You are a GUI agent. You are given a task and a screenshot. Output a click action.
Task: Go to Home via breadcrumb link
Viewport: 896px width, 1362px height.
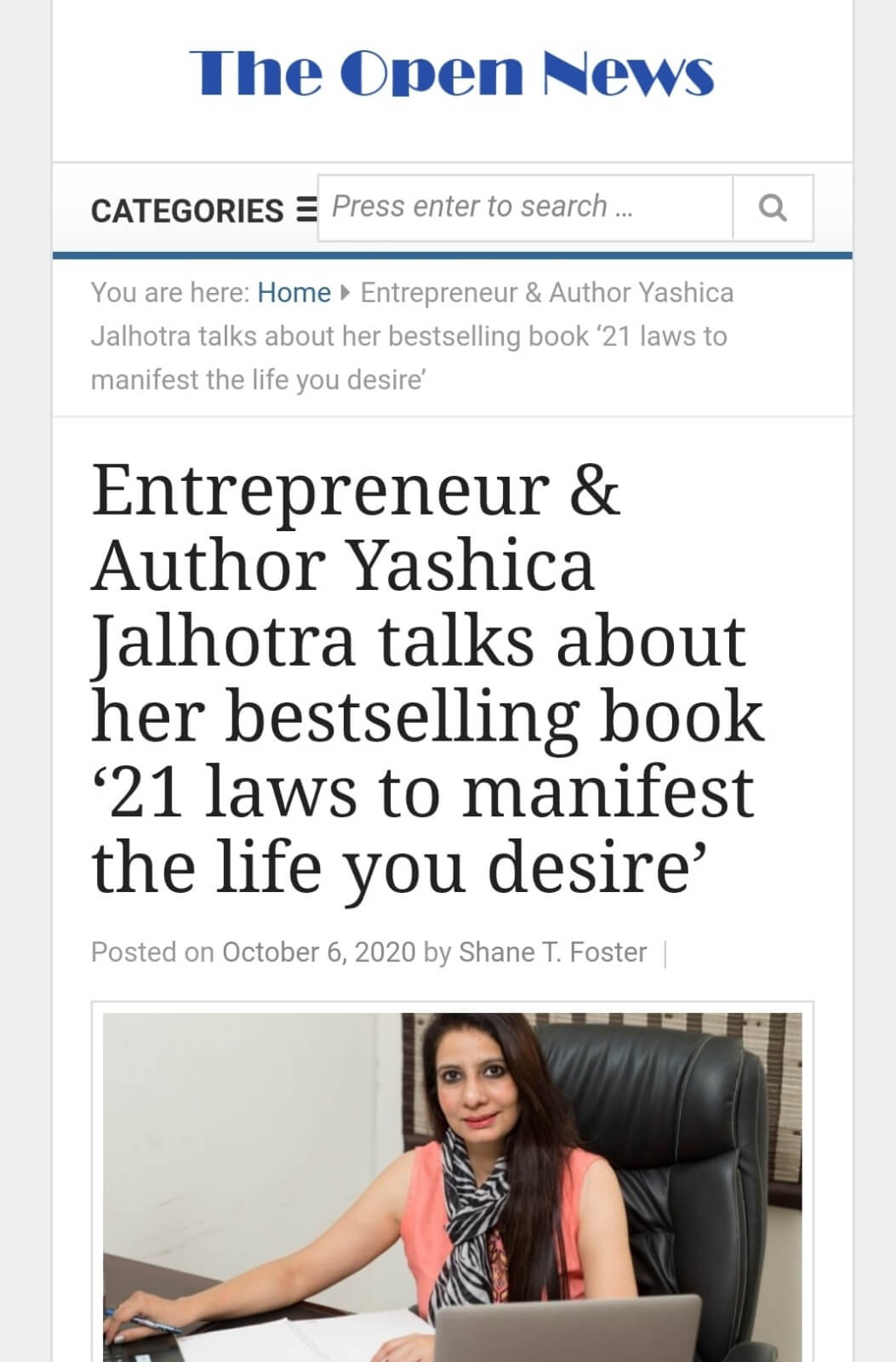pos(294,293)
